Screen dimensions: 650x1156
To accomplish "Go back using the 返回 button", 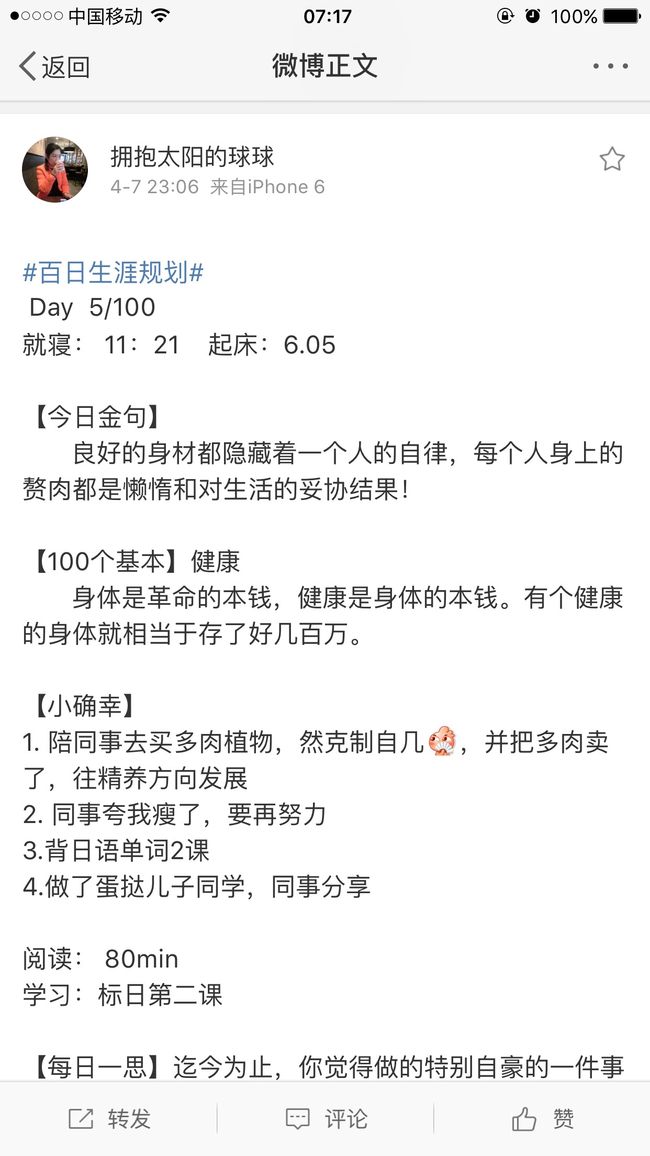I will click(x=55, y=66).
